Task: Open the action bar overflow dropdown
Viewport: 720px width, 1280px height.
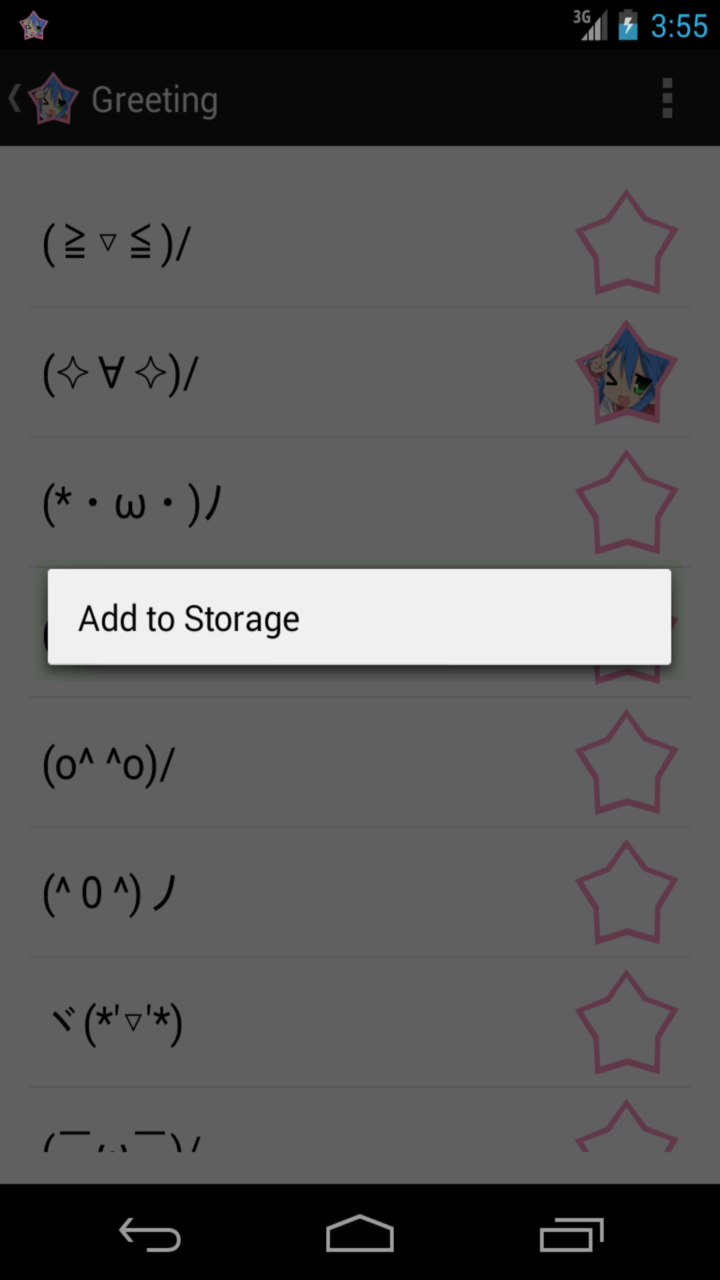Action: pos(667,98)
